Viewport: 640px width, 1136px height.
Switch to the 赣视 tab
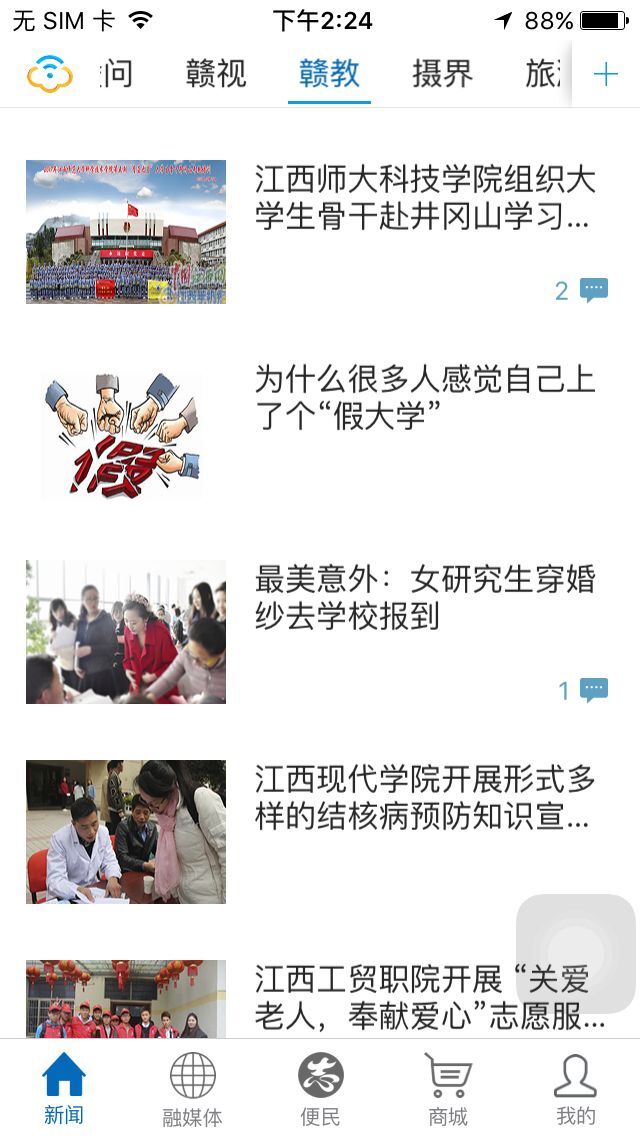[x=215, y=74]
